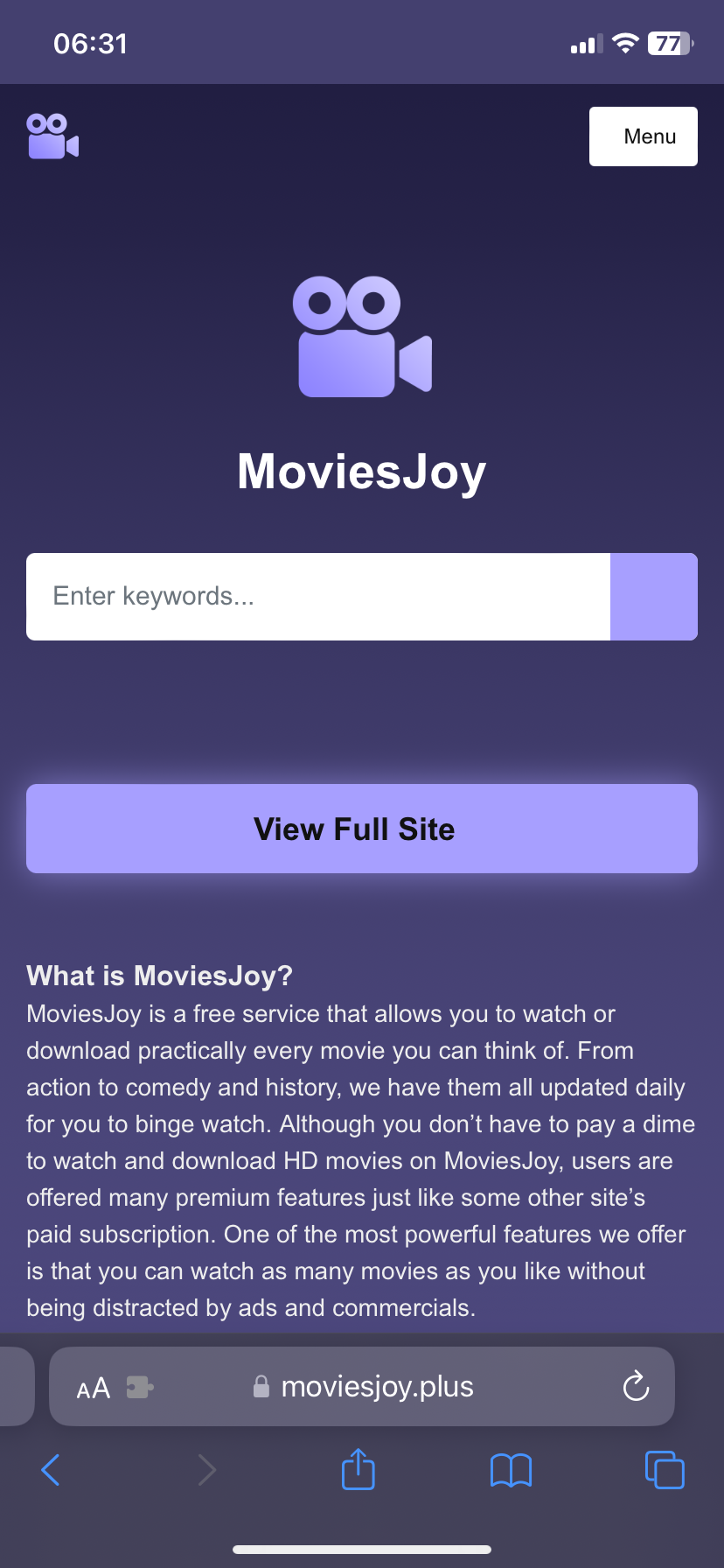Tap the purple search submit button
The image size is (724, 1568).
point(652,596)
